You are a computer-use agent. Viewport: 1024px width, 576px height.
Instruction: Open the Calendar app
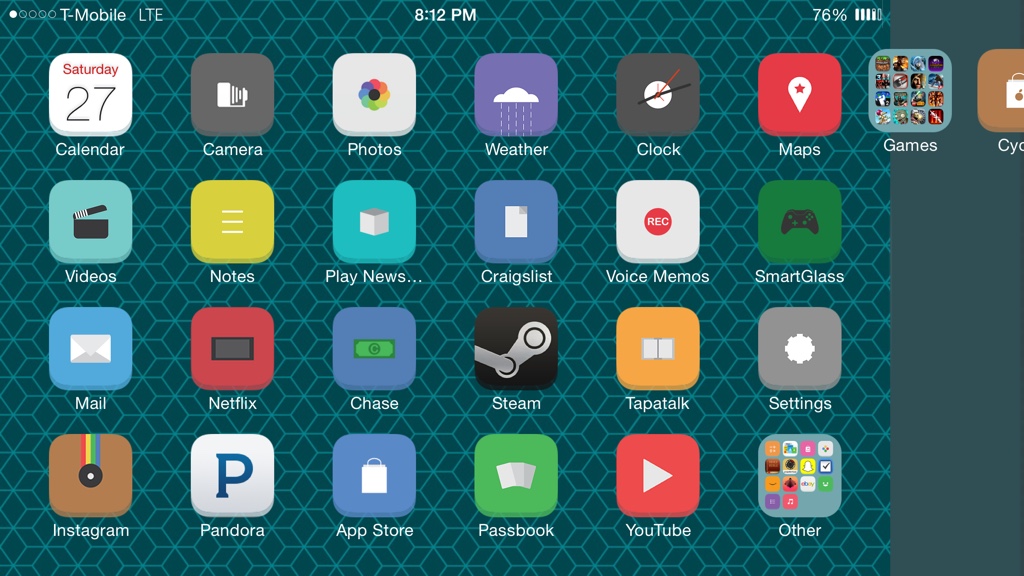[x=90, y=95]
